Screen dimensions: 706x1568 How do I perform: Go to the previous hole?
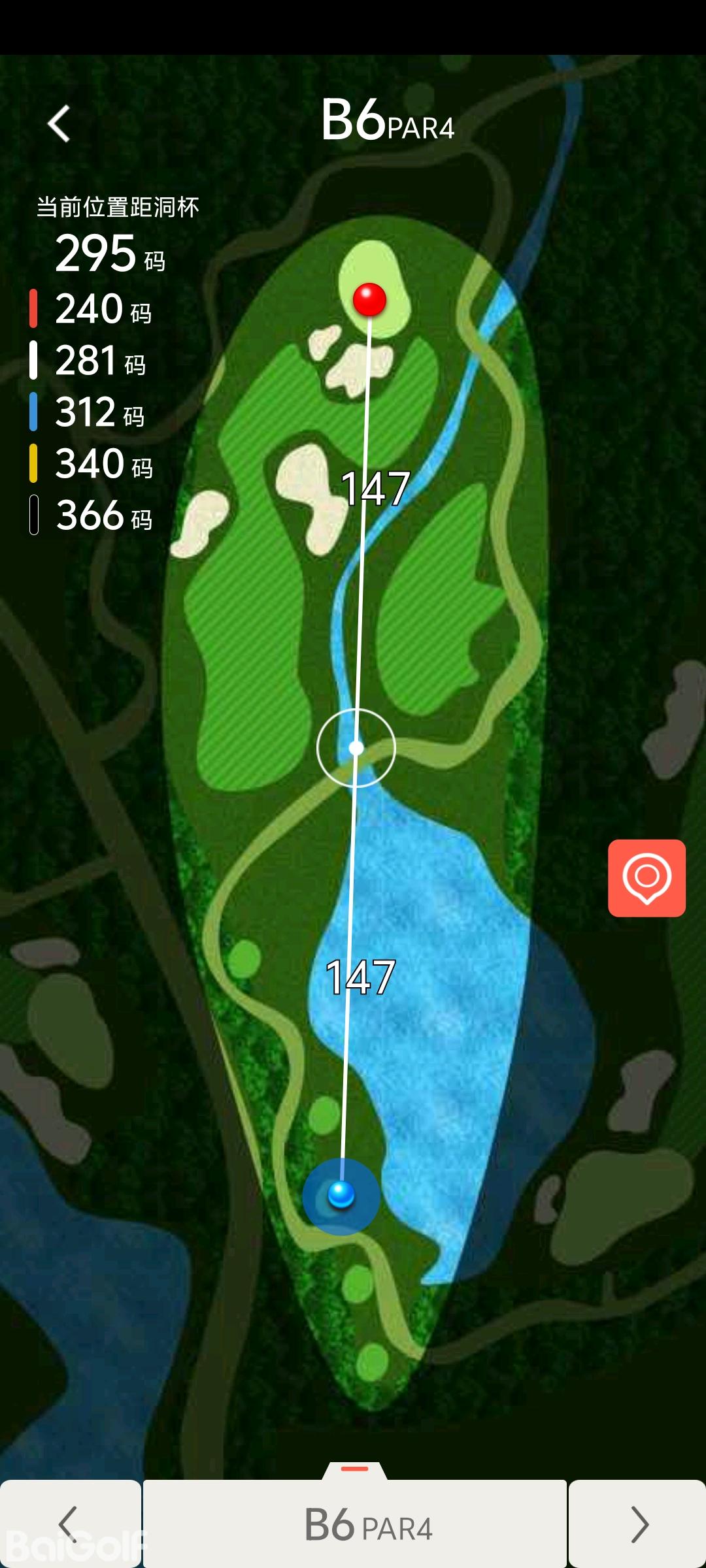coord(69,1524)
